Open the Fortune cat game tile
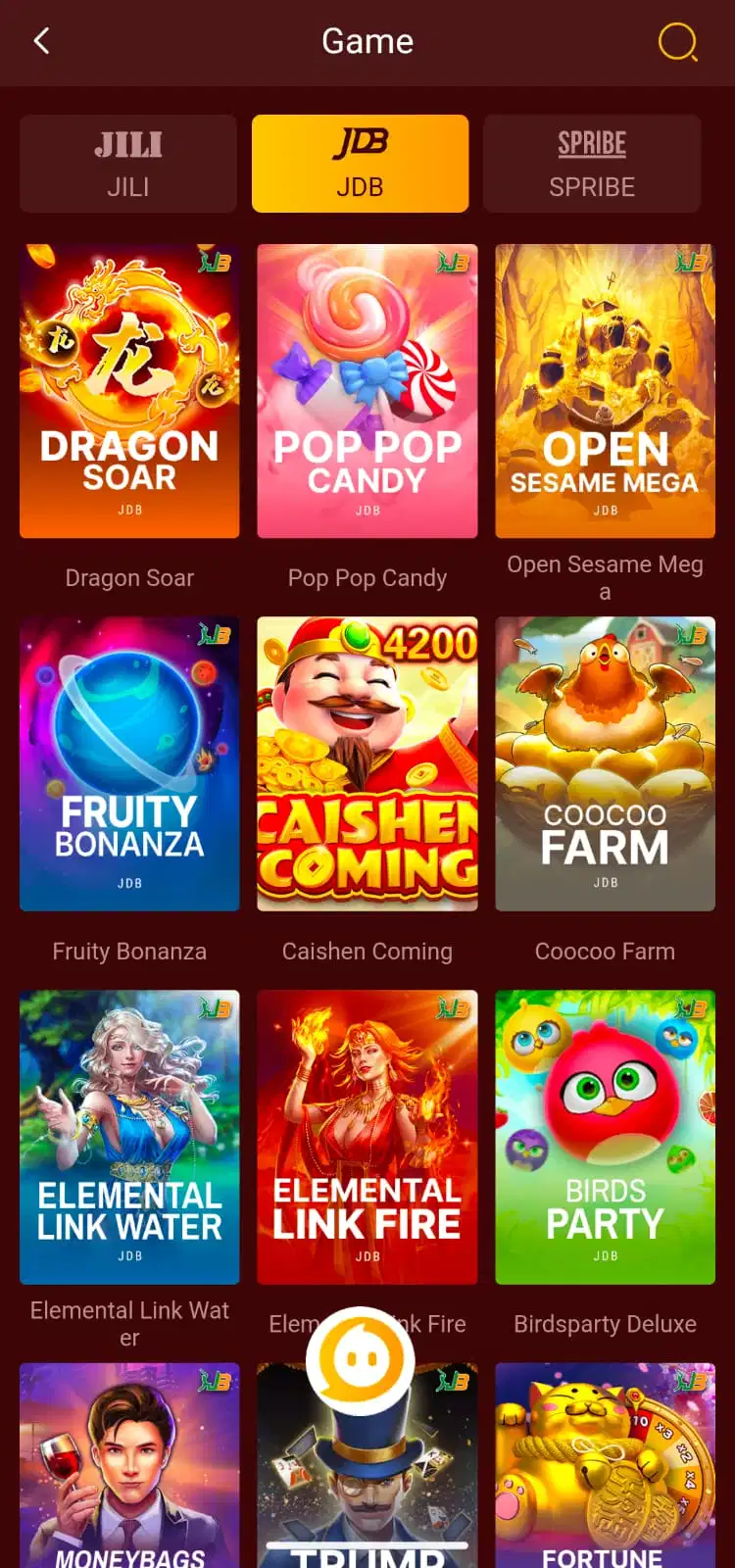The image size is (735, 1568). point(605,1465)
